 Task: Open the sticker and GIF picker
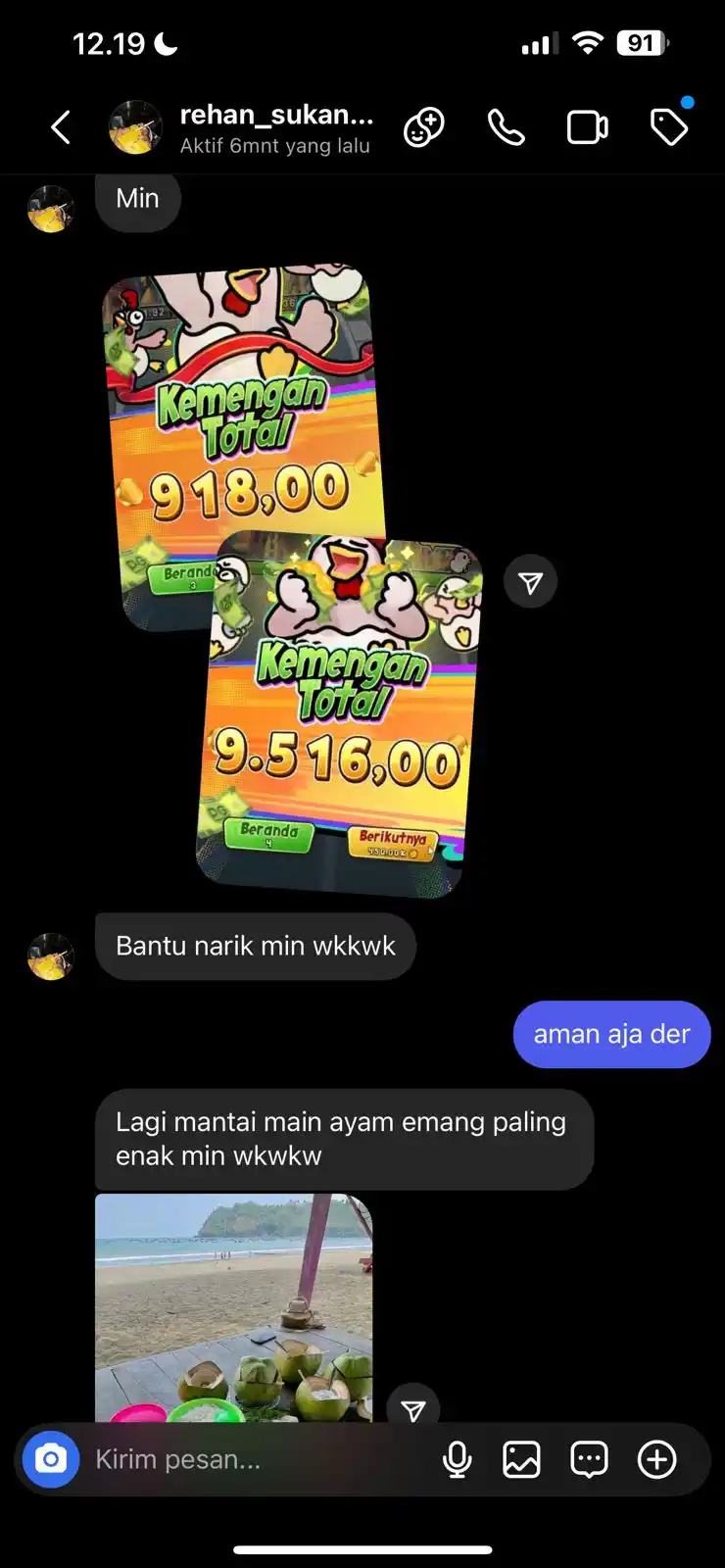pos(589,1459)
